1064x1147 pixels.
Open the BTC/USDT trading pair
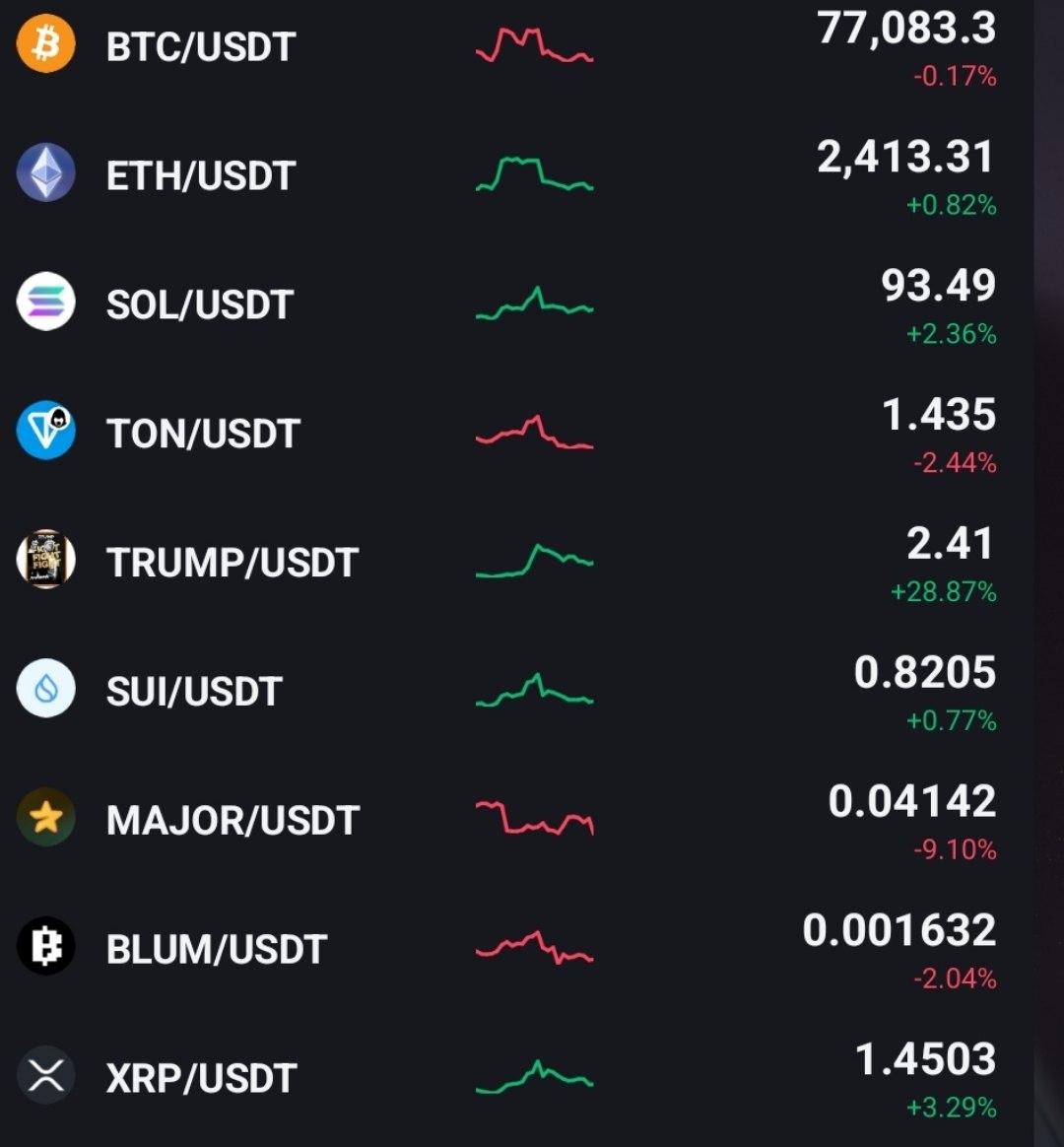(x=516, y=46)
